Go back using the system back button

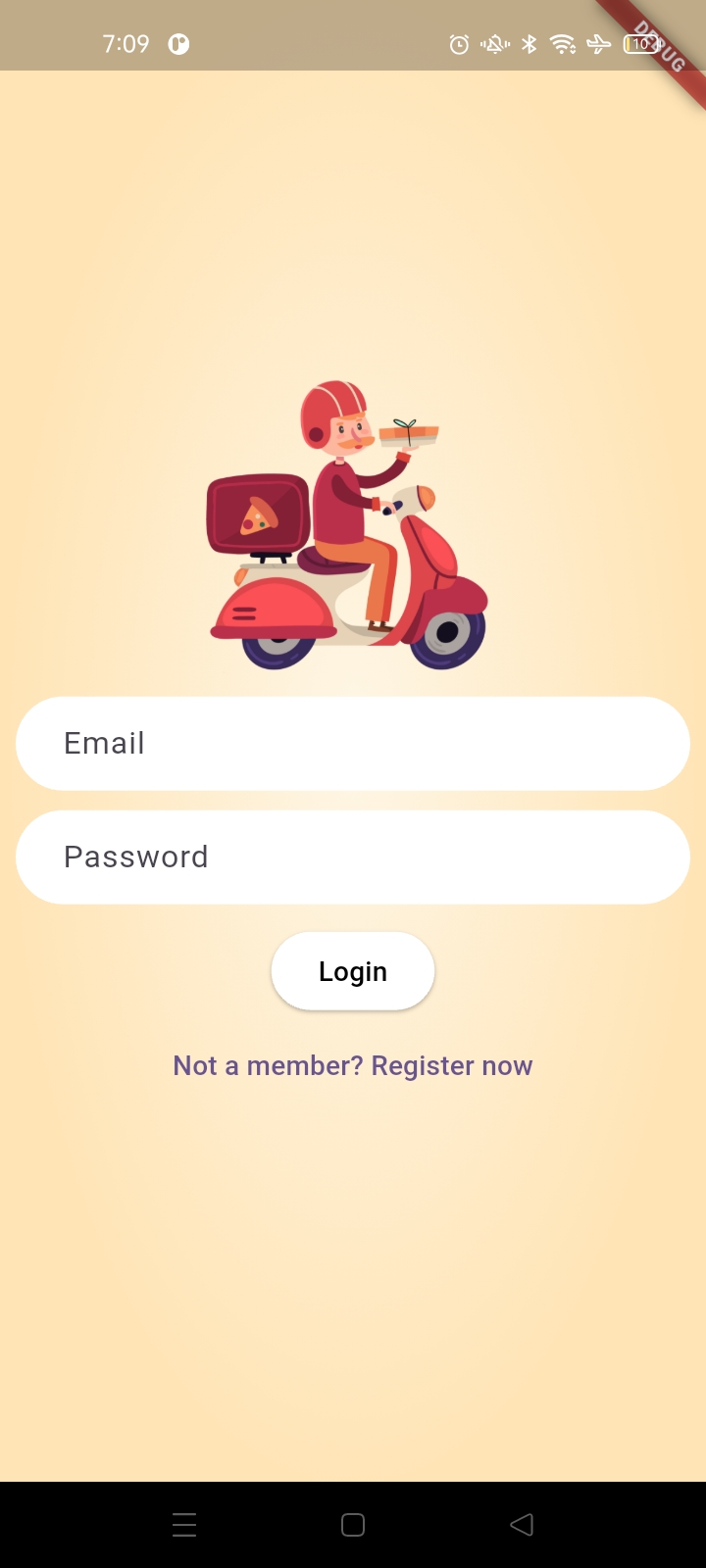coord(522,1524)
